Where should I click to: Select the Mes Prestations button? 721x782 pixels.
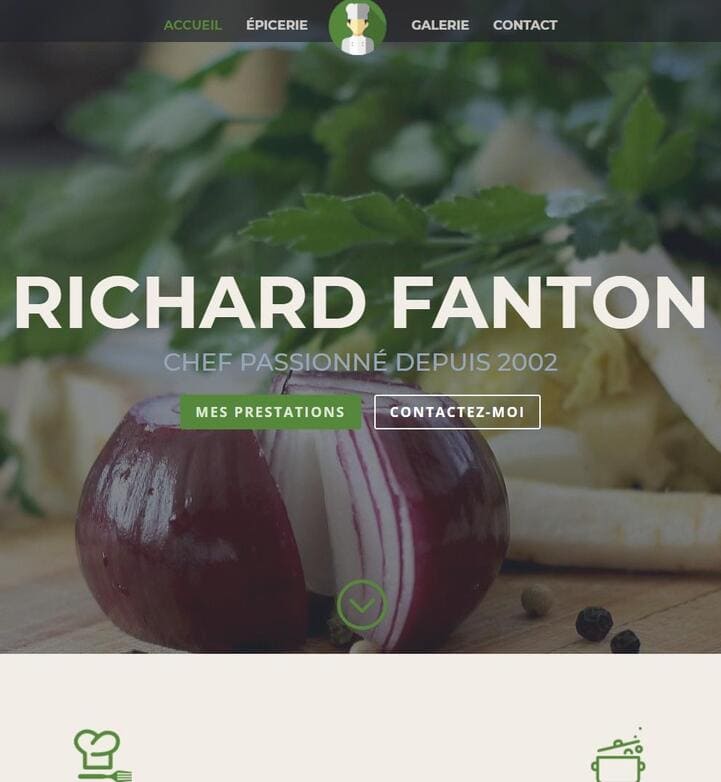pyautogui.click(x=270, y=412)
